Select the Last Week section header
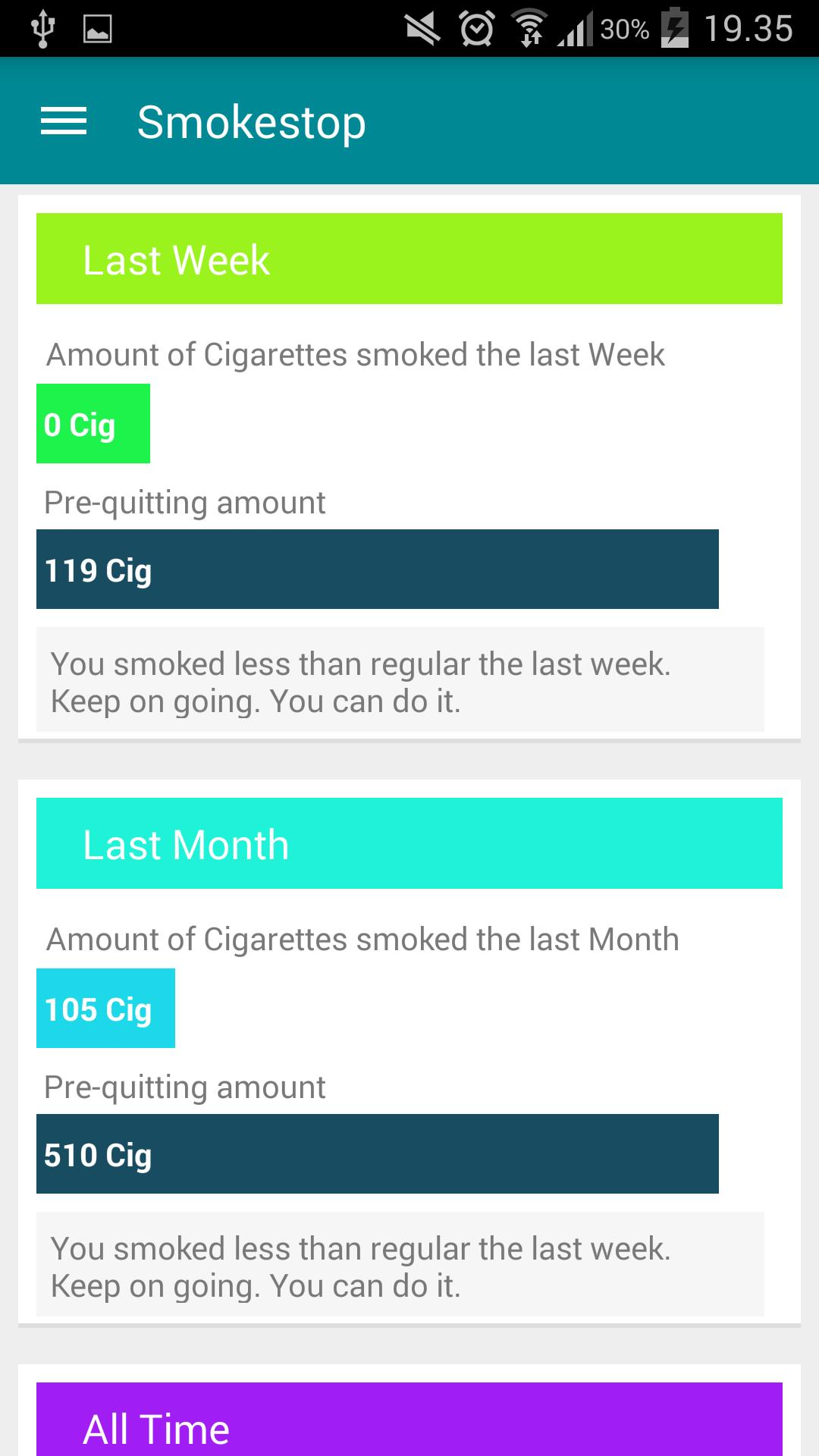The height and width of the screenshot is (1456, 819). point(409,259)
